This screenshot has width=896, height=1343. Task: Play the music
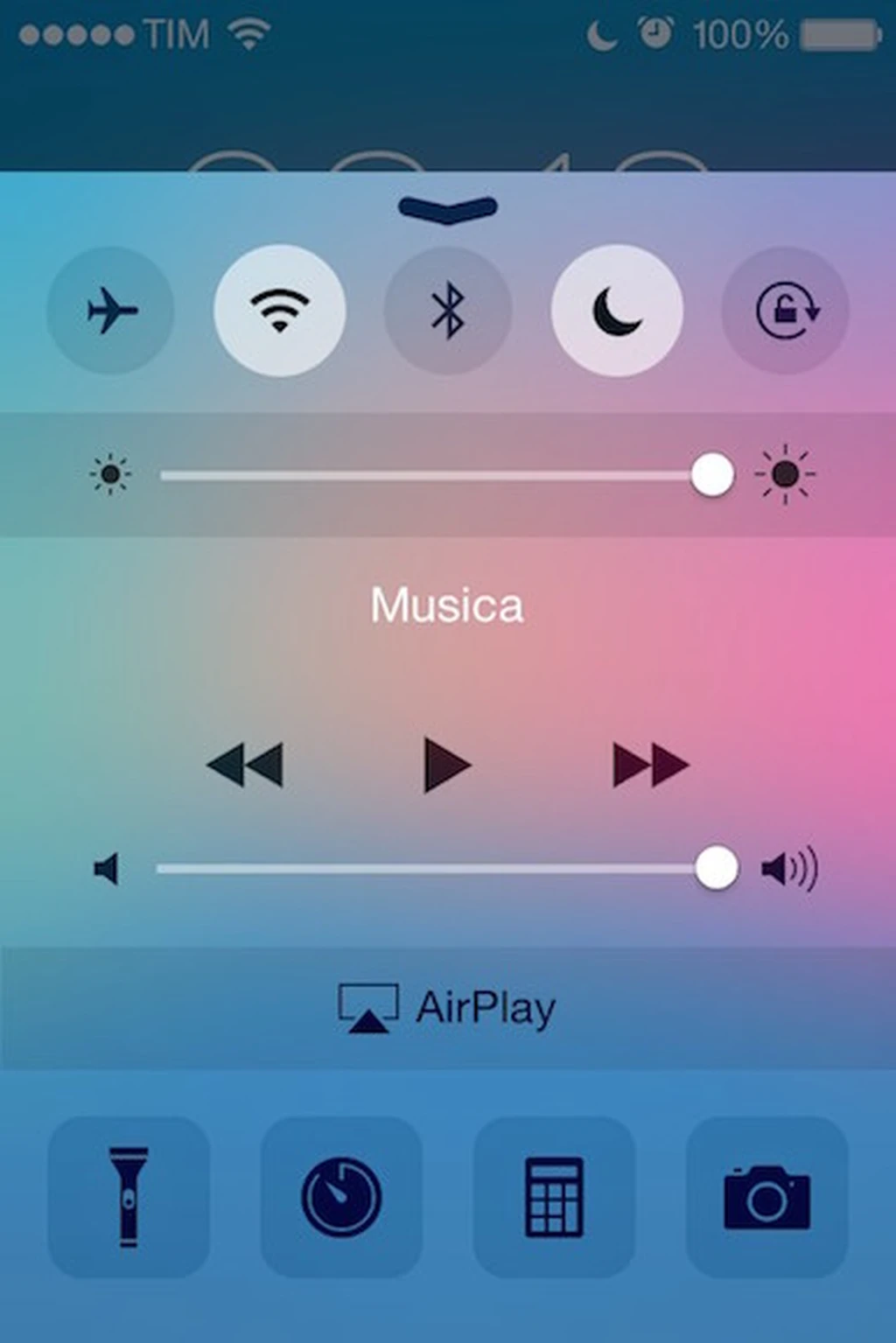coord(447,765)
